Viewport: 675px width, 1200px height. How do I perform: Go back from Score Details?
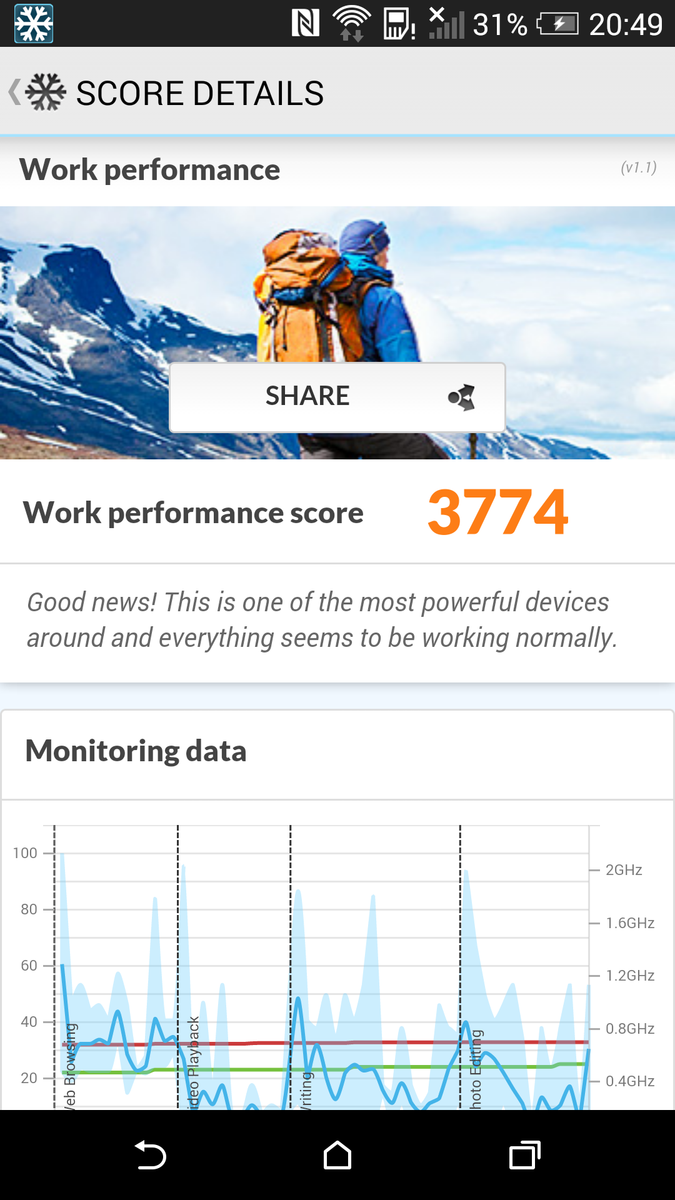click(x=35, y=93)
